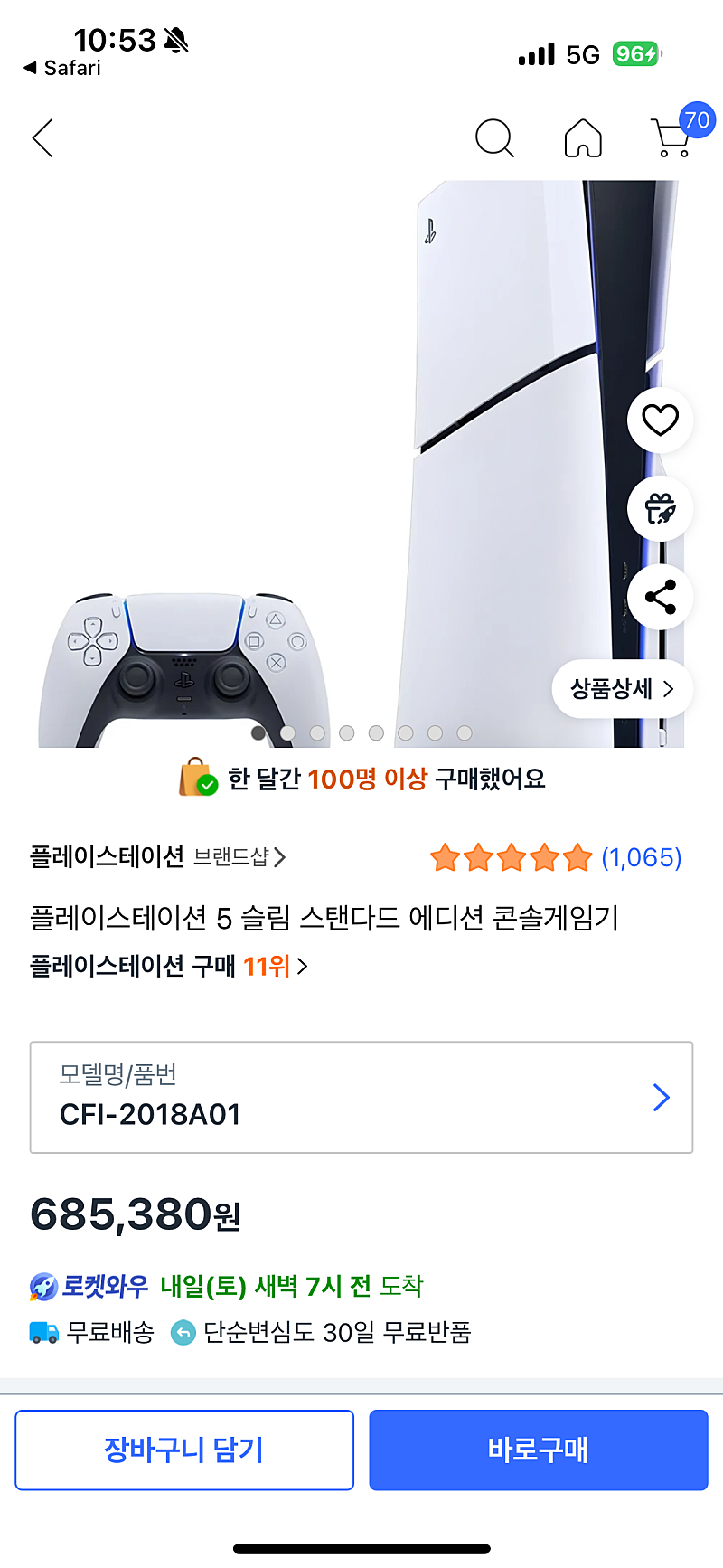Buy now with 바로구매

[x=539, y=1450]
